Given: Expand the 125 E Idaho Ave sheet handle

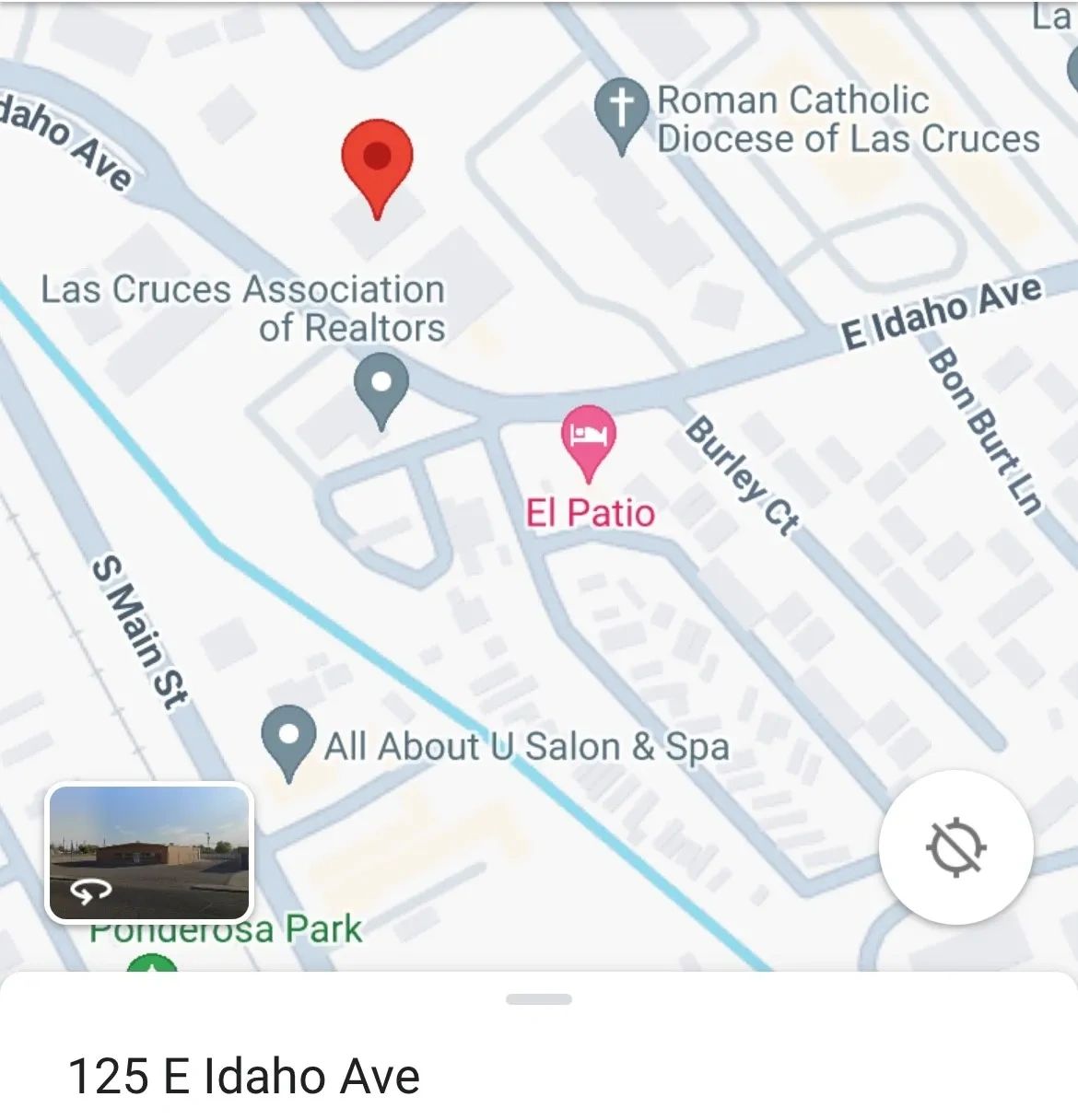Looking at the screenshot, I should tap(539, 999).
